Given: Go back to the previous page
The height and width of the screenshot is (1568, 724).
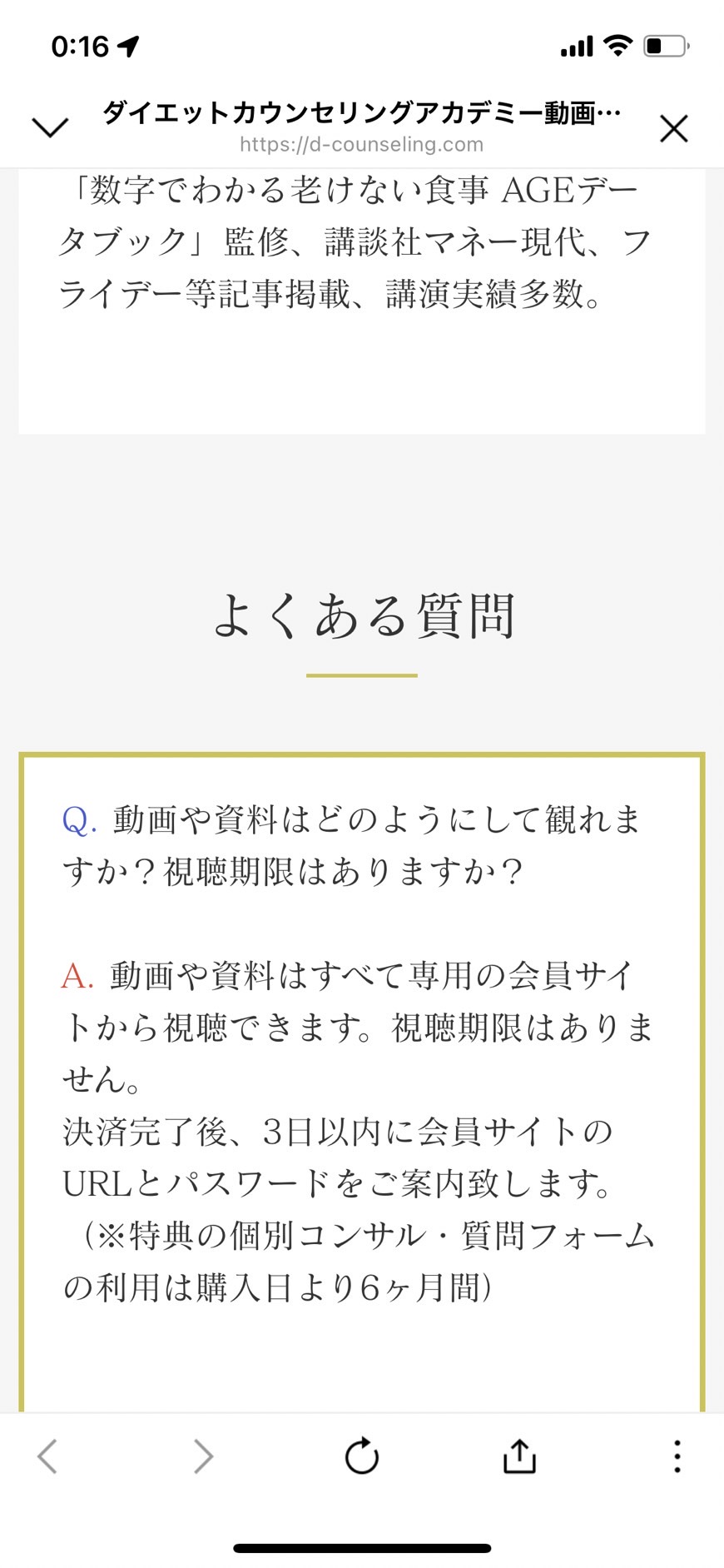Looking at the screenshot, I should 47,1456.
